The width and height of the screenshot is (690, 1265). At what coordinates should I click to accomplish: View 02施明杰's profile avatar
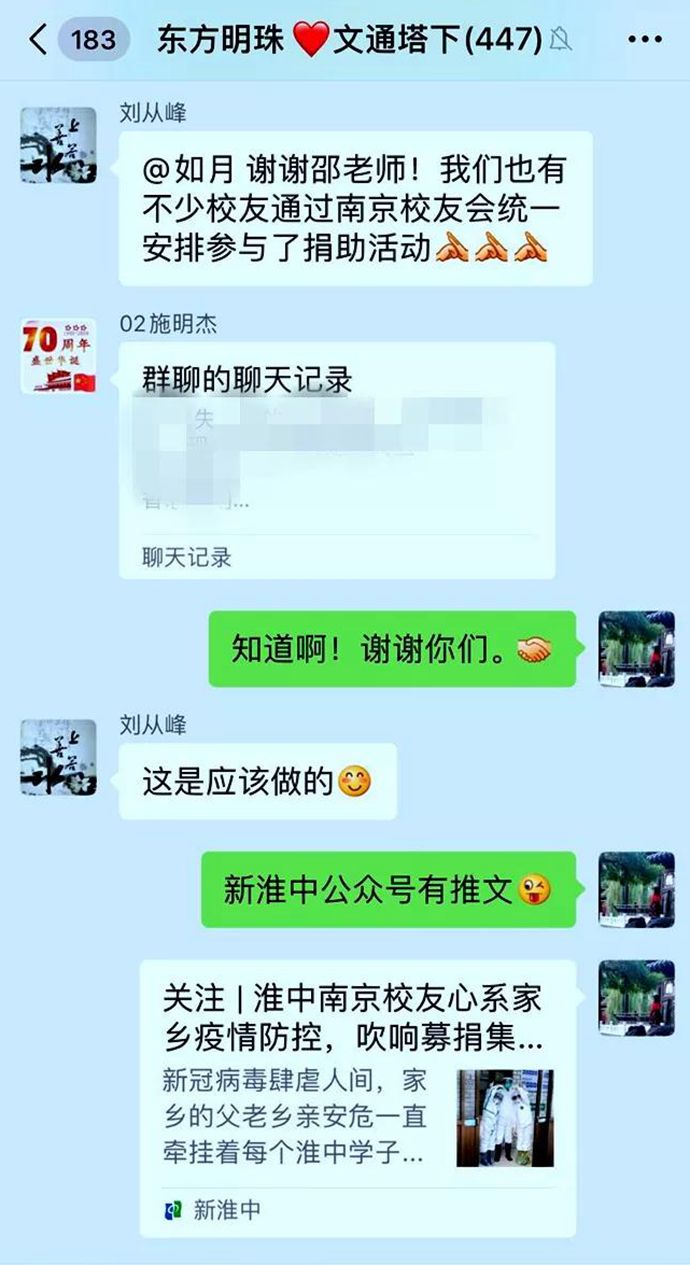click(59, 356)
